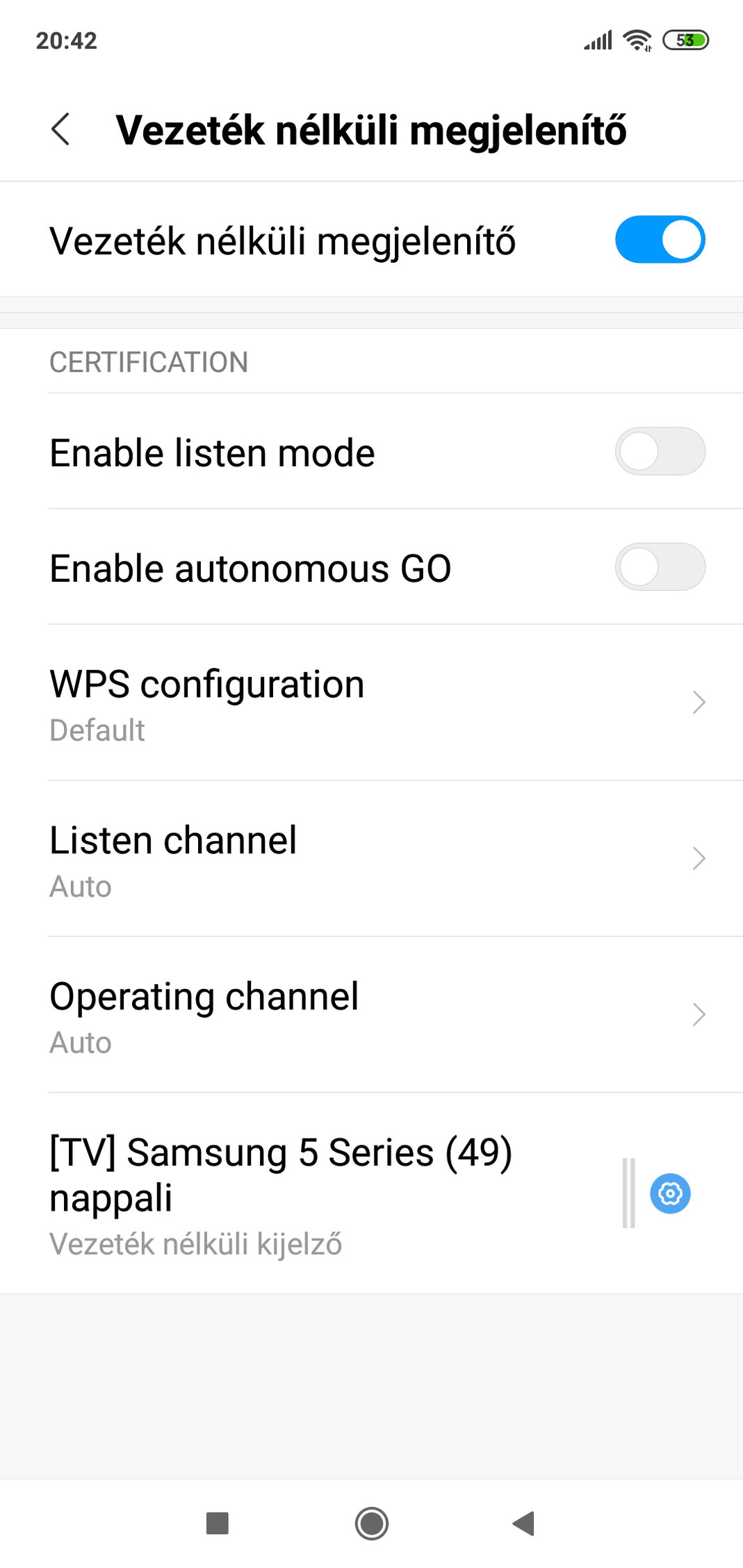Open the Samsung TV settings gear icon
This screenshot has height=1568, width=743.
click(670, 1194)
